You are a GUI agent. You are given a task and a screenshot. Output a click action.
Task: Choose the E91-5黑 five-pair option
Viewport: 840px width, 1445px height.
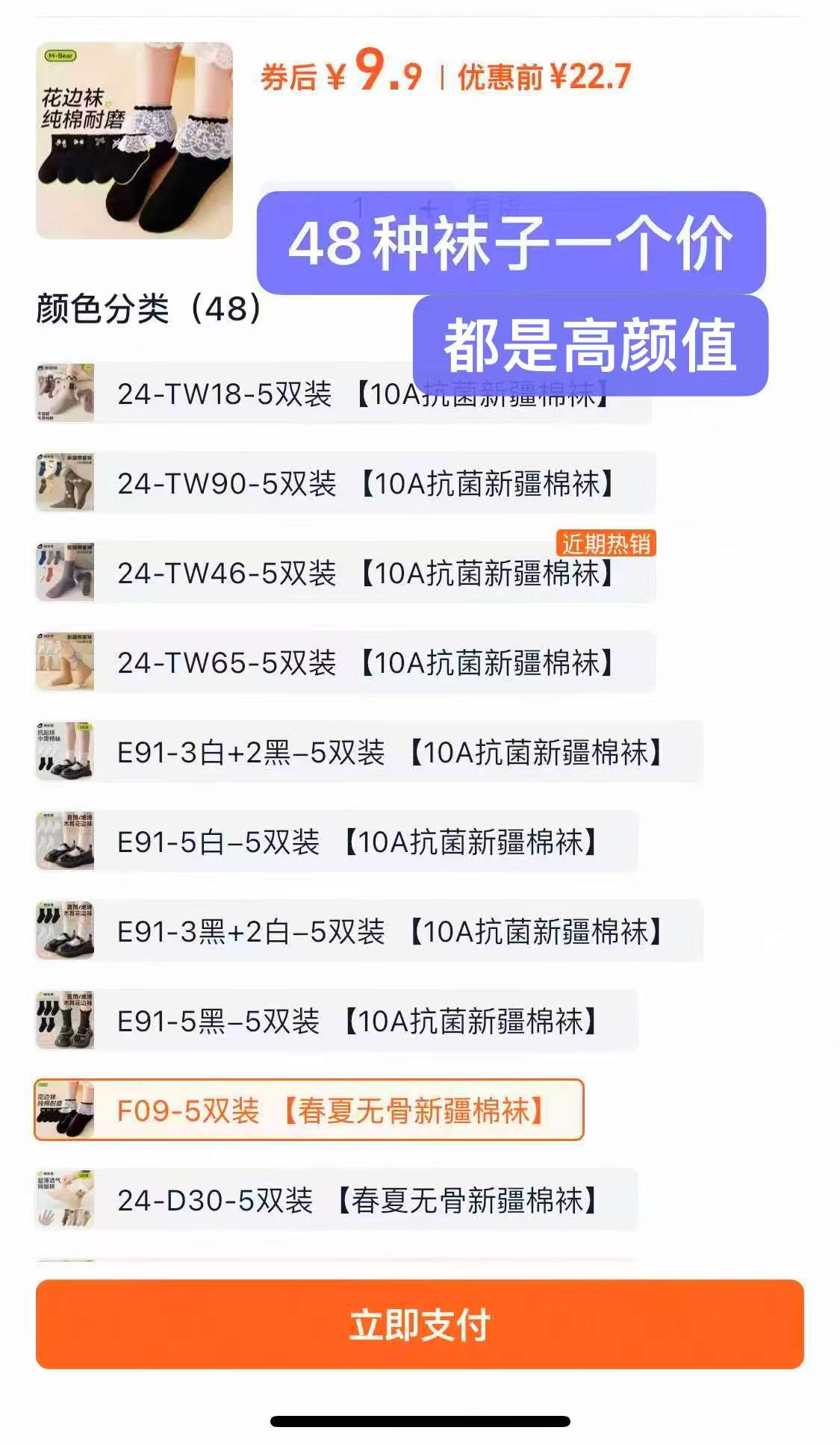click(x=336, y=1021)
